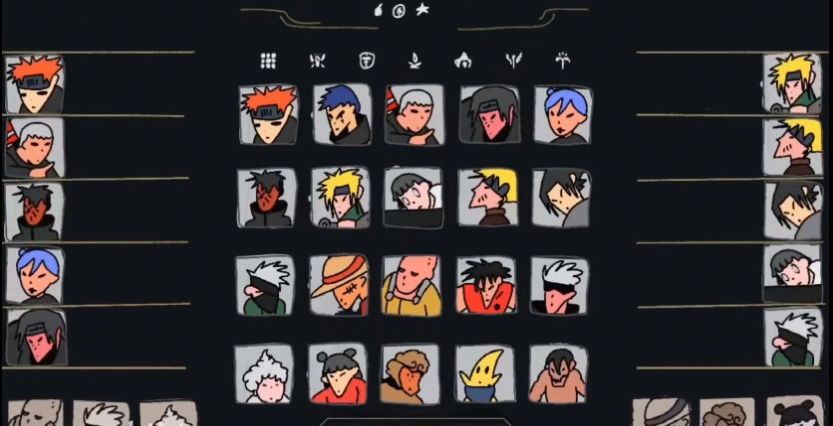Pick the straw hat character
Image resolution: width=833 pixels, height=426 pixels.
338,285
